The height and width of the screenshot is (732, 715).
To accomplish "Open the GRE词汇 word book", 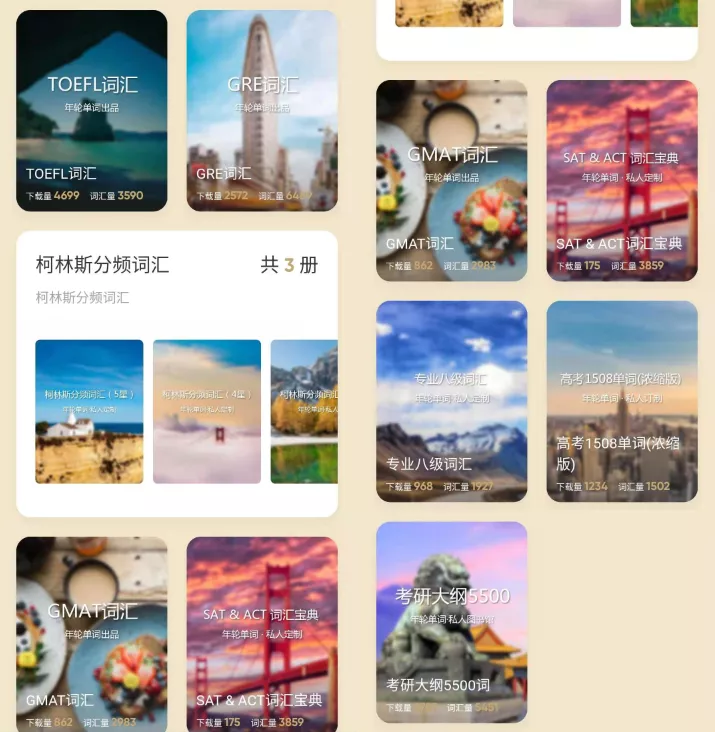I will point(262,111).
